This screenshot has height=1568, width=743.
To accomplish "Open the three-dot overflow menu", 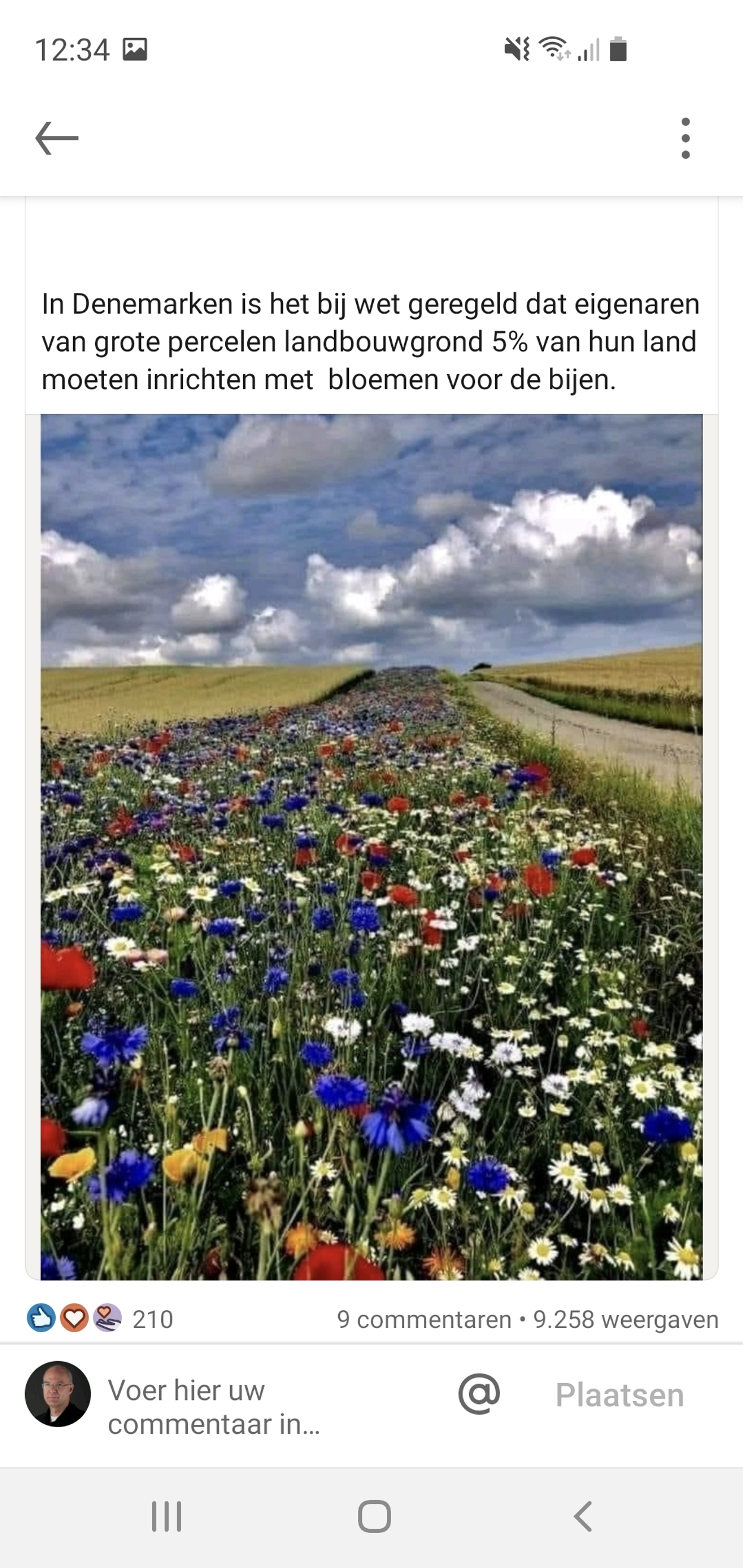I will click(x=685, y=138).
